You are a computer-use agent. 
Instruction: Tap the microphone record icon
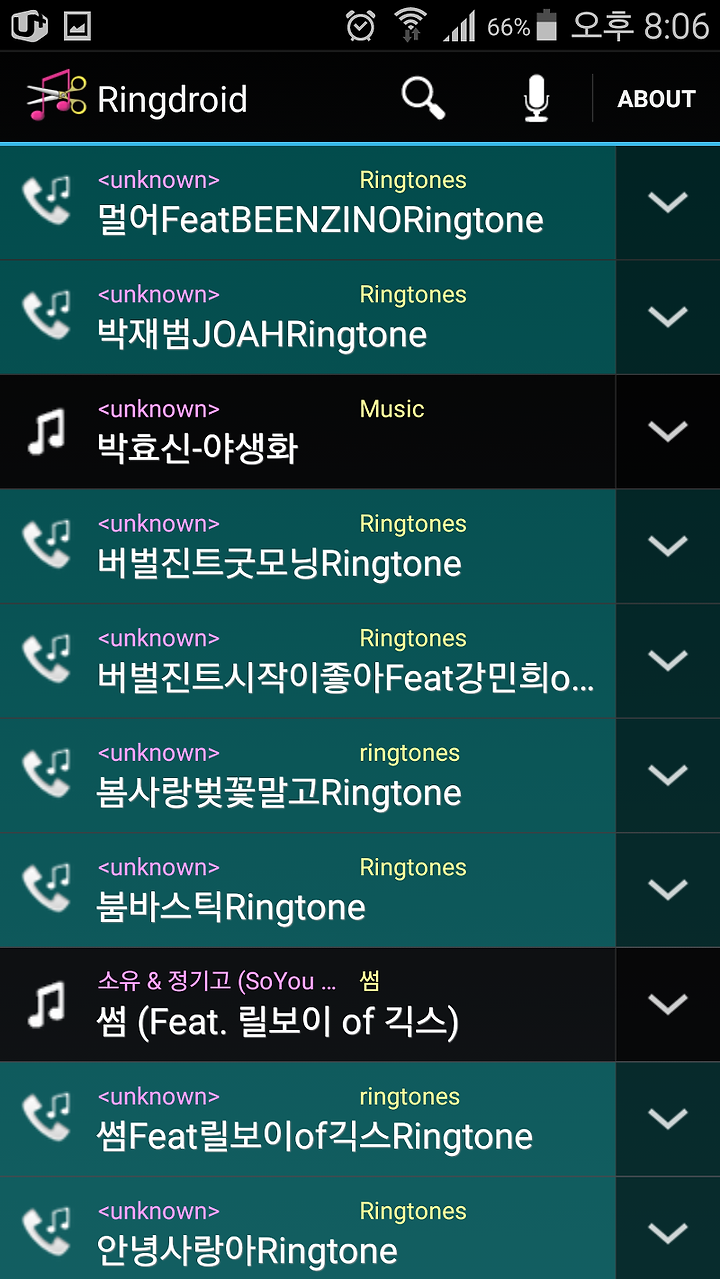click(x=537, y=99)
